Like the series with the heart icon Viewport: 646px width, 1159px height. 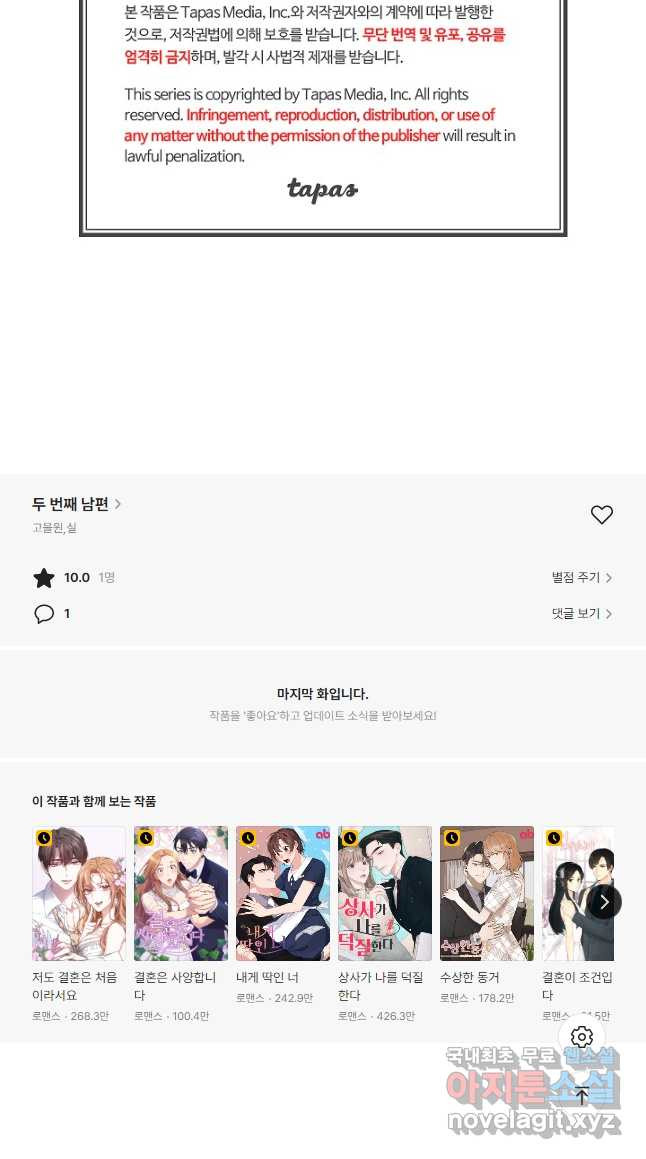point(601,515)
